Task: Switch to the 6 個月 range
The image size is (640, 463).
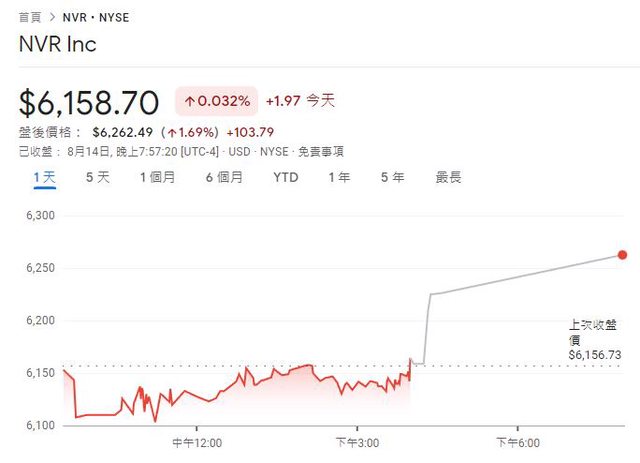Action: pos(224,177)
